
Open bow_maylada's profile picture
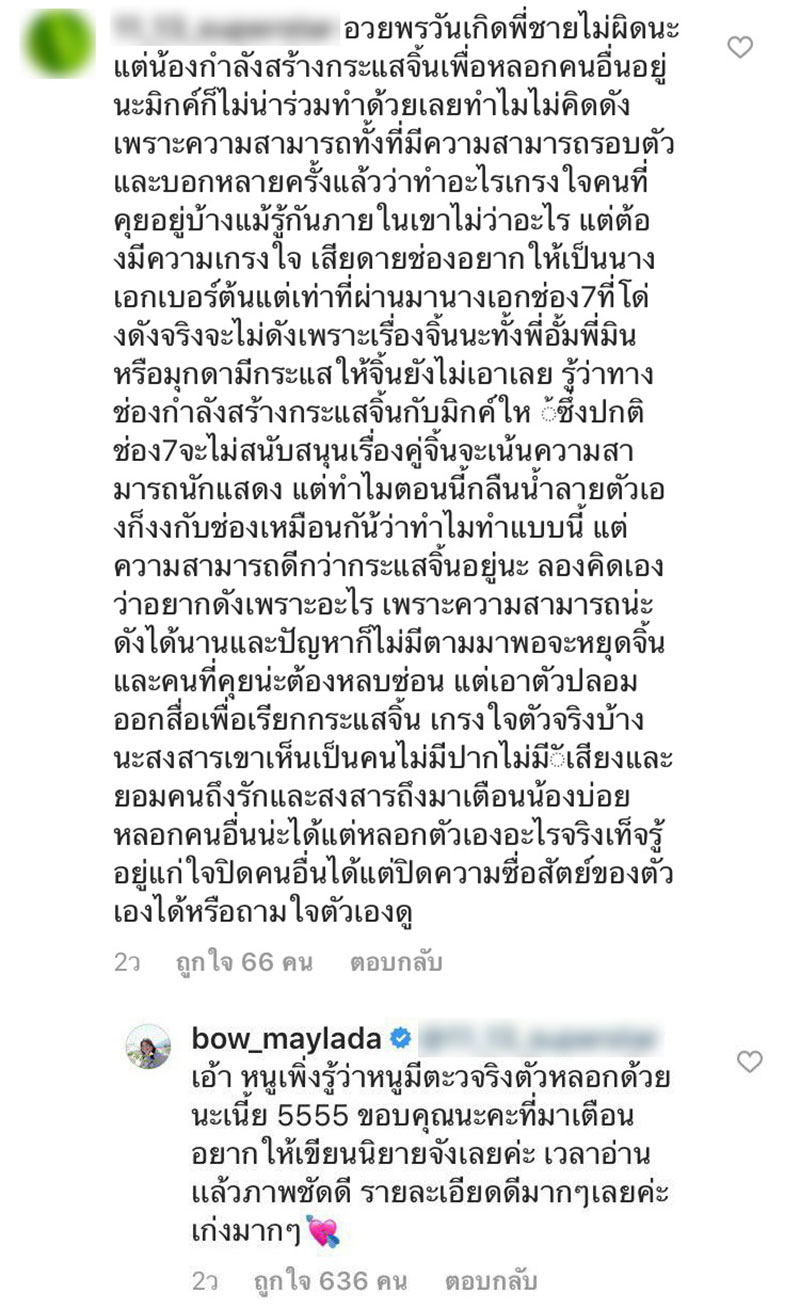[148, 1046]
